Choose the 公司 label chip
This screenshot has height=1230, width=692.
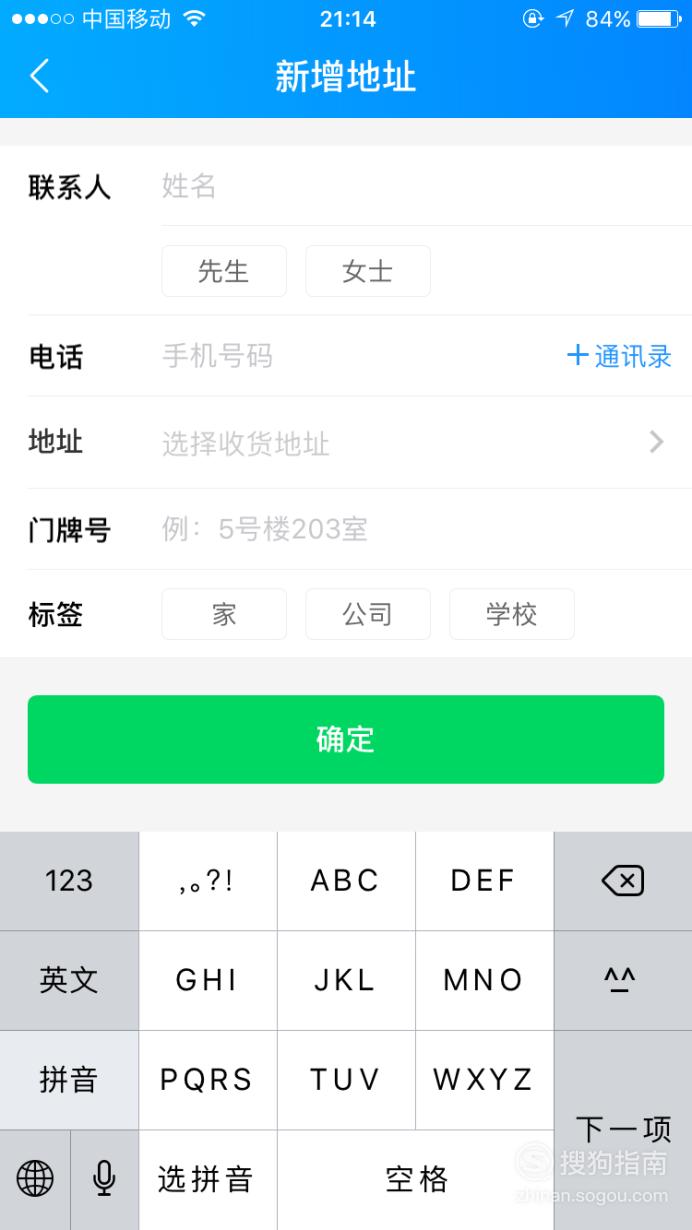click(x=368, y=614)
